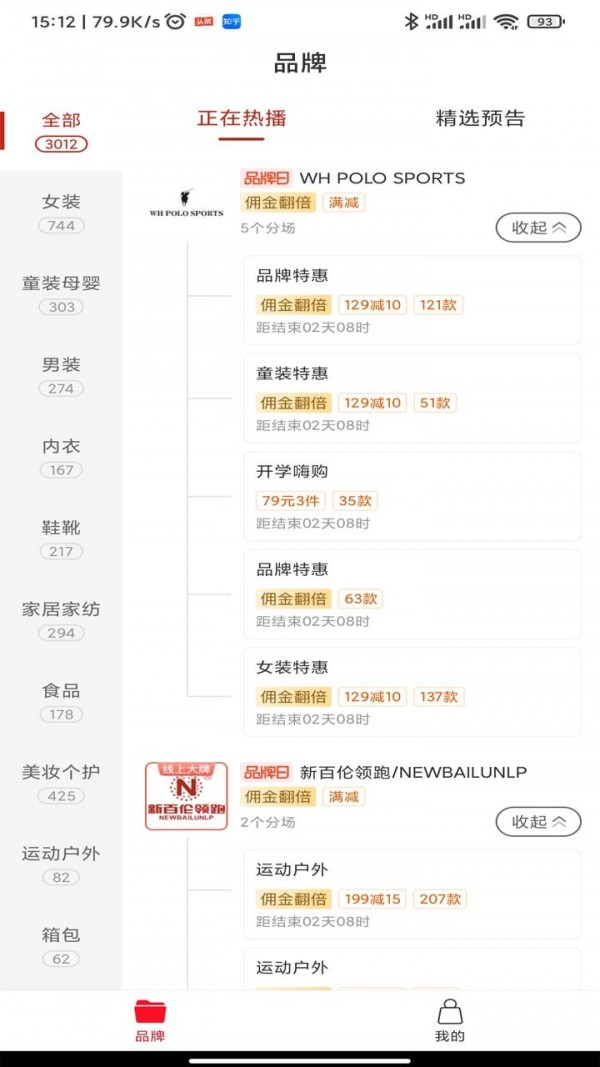Open the 食品 category
This screenshot has width=600, height=1067.
[61, 702]
